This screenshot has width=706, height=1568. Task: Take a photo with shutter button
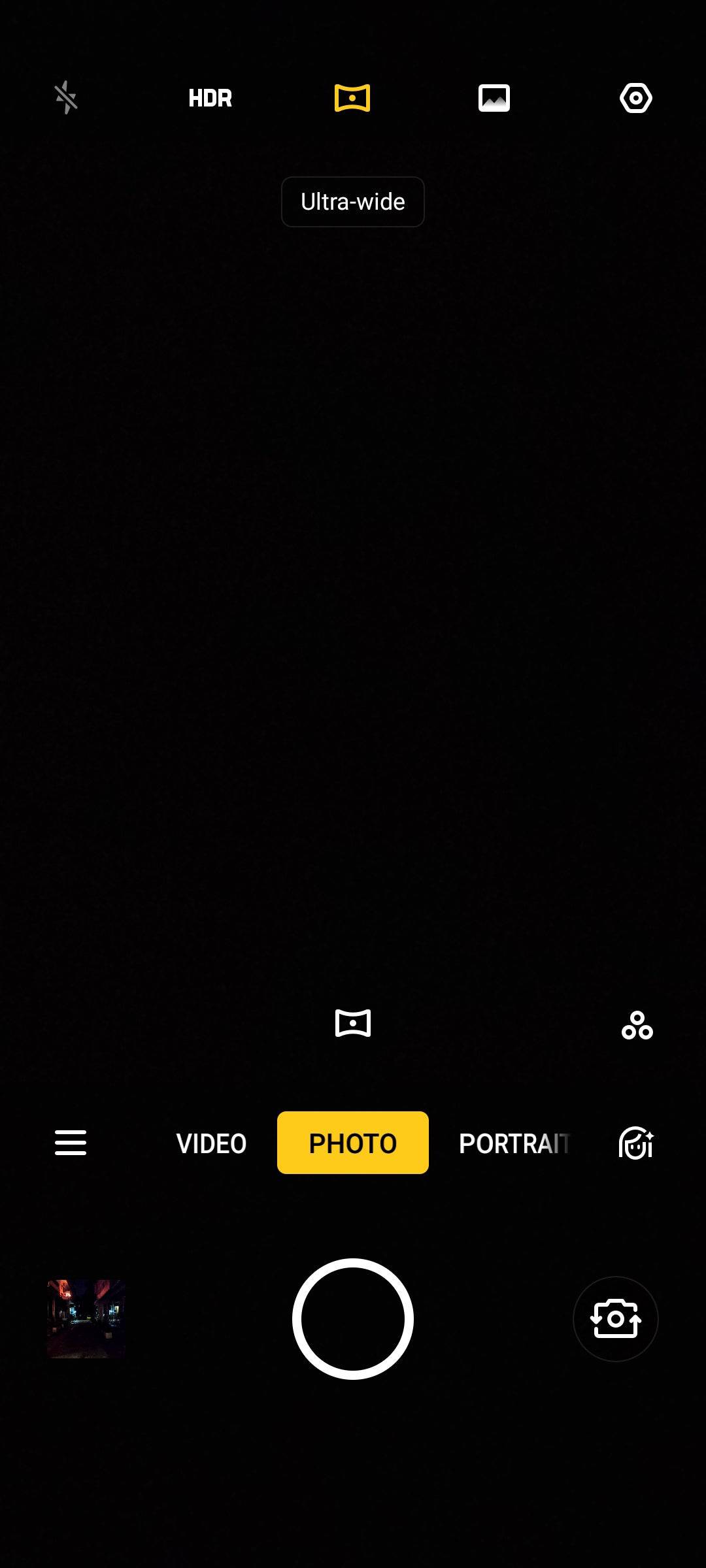pos(353,1319)
